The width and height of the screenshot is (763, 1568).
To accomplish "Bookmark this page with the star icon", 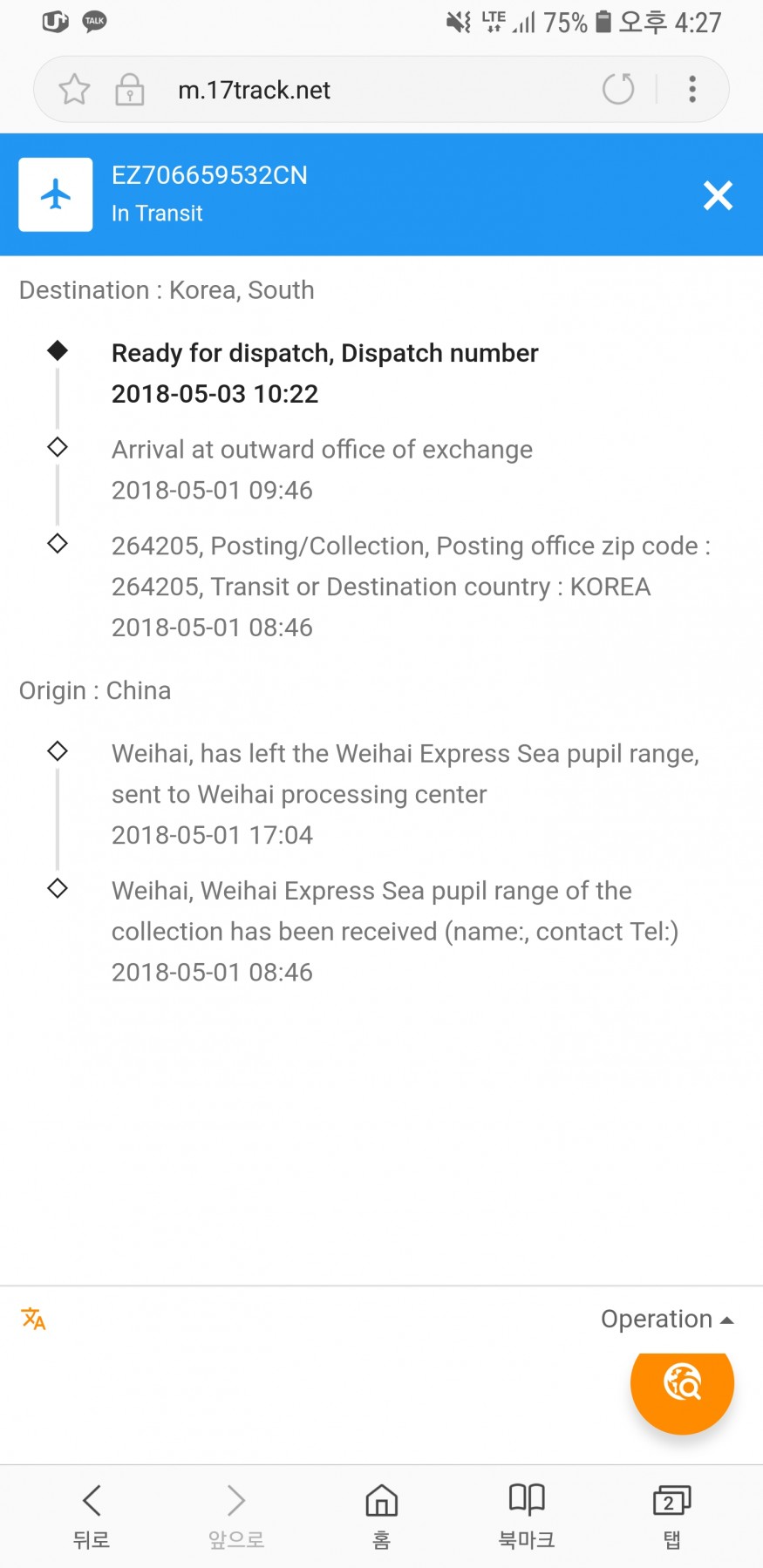I will tap(74, 89).
